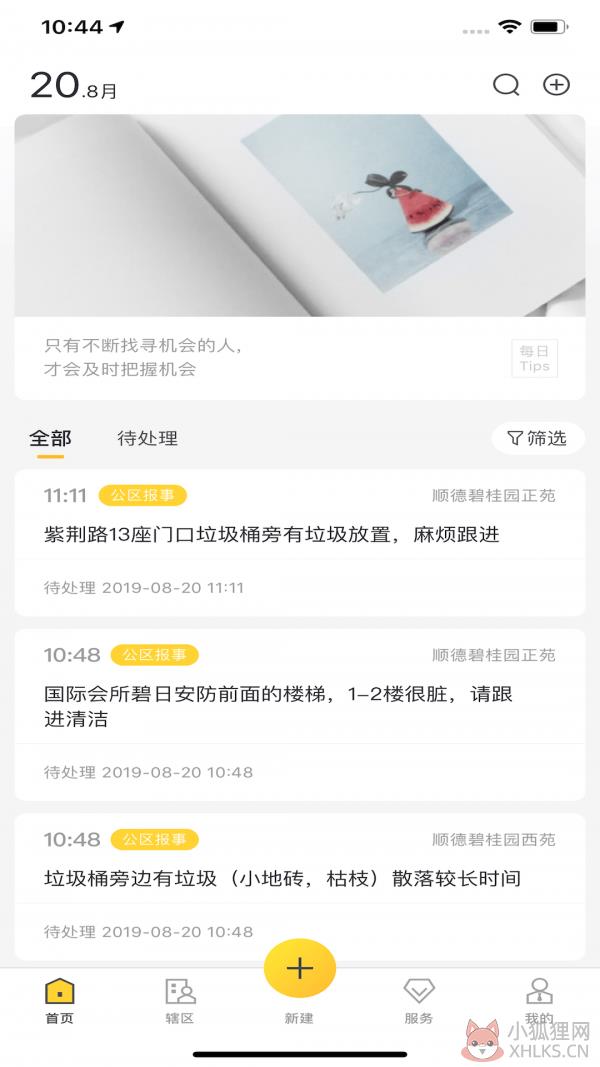The width and height of the screenshot is (600, 1067).
Task: Open the daily tips banner image
Action: click(x=300, y=215)
